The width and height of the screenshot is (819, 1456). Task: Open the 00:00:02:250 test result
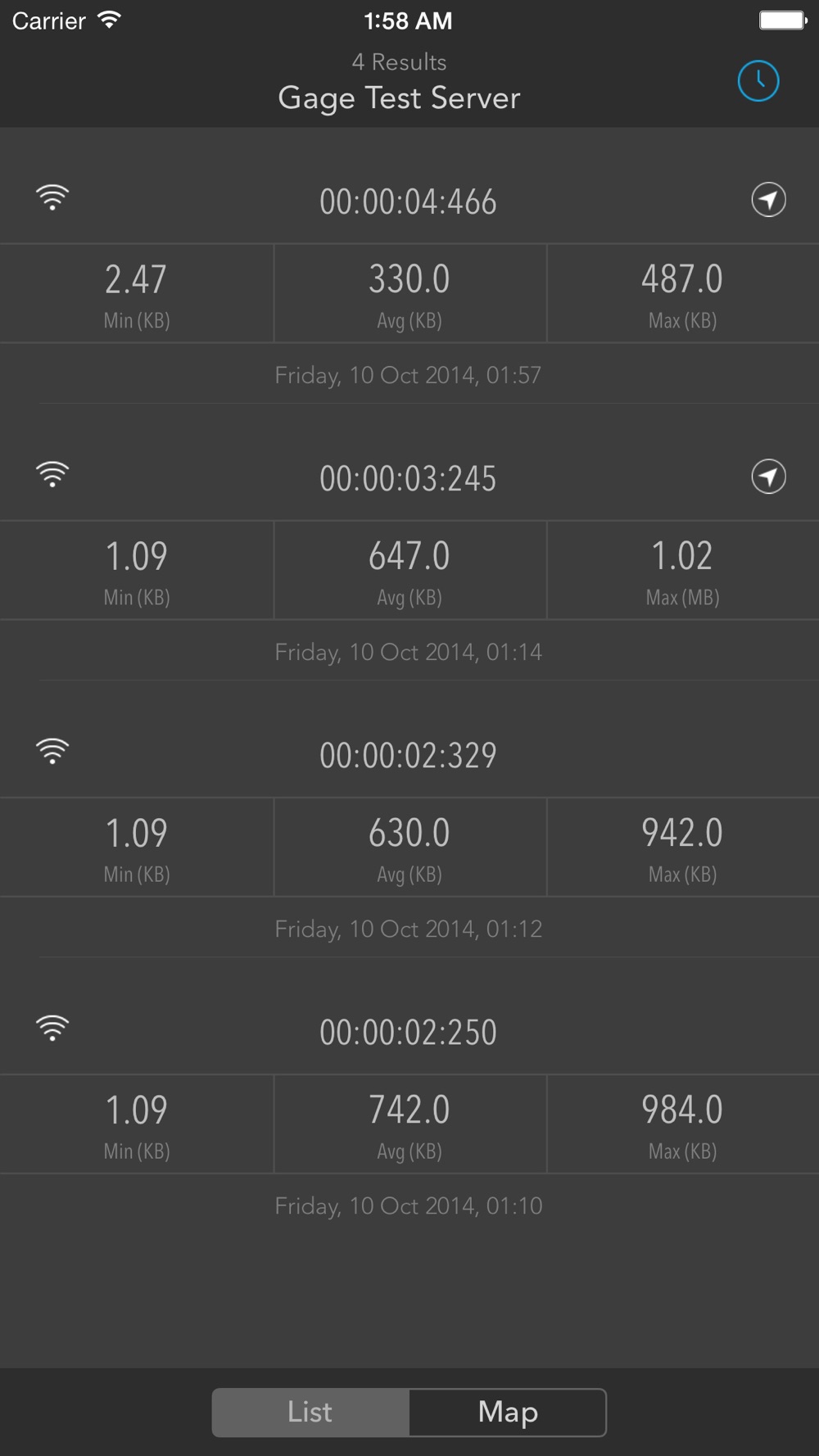point(408,1032)
